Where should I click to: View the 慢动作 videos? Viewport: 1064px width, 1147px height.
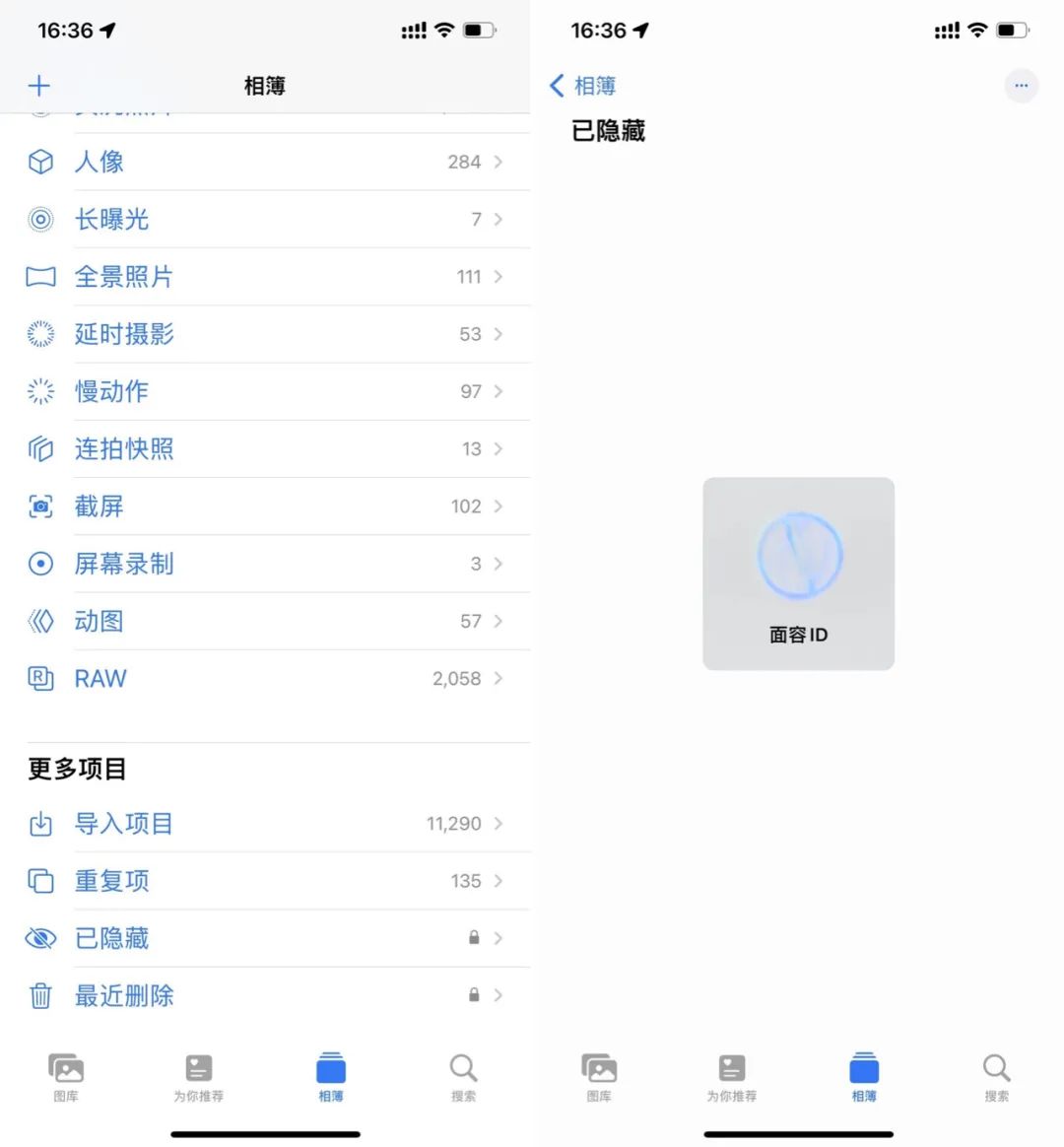coord(264,391)
